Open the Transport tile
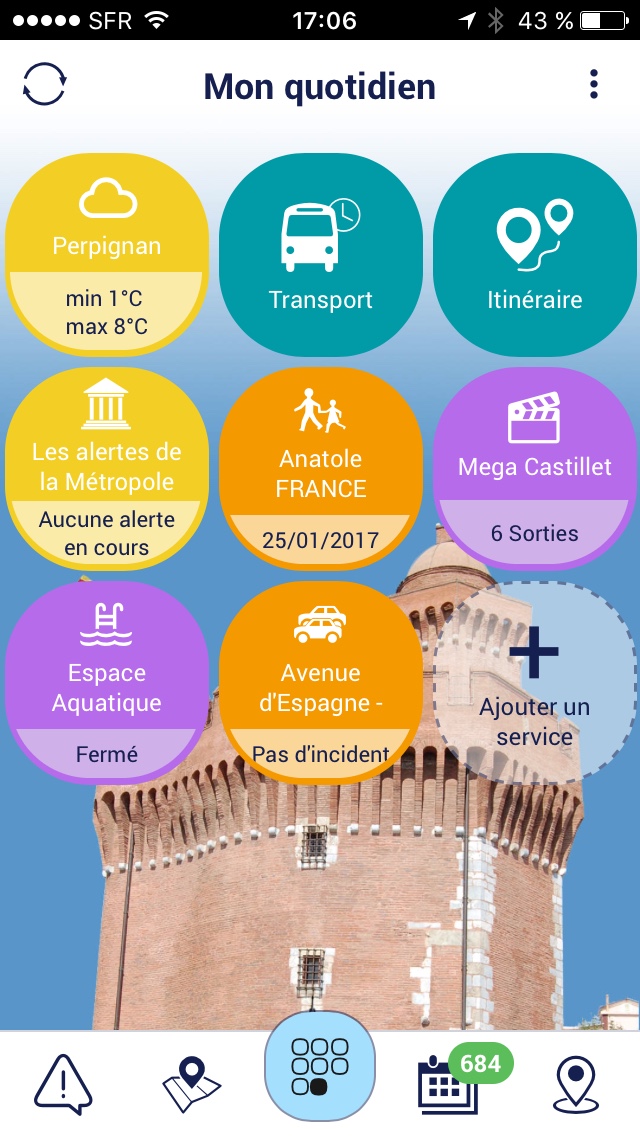The width and height of the screenshot is (640, 1136). [x=320, y=255]
